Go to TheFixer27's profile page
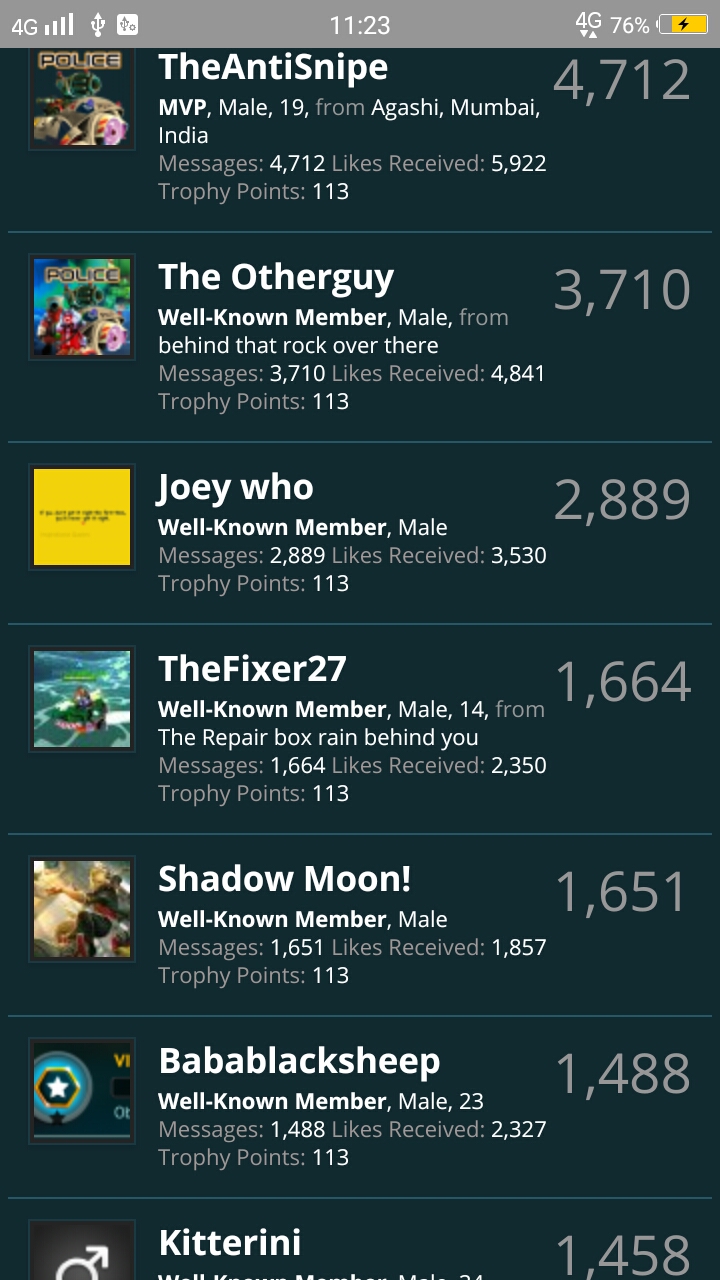This screenshot has width=720, height=1280. (x=252, y=670)
